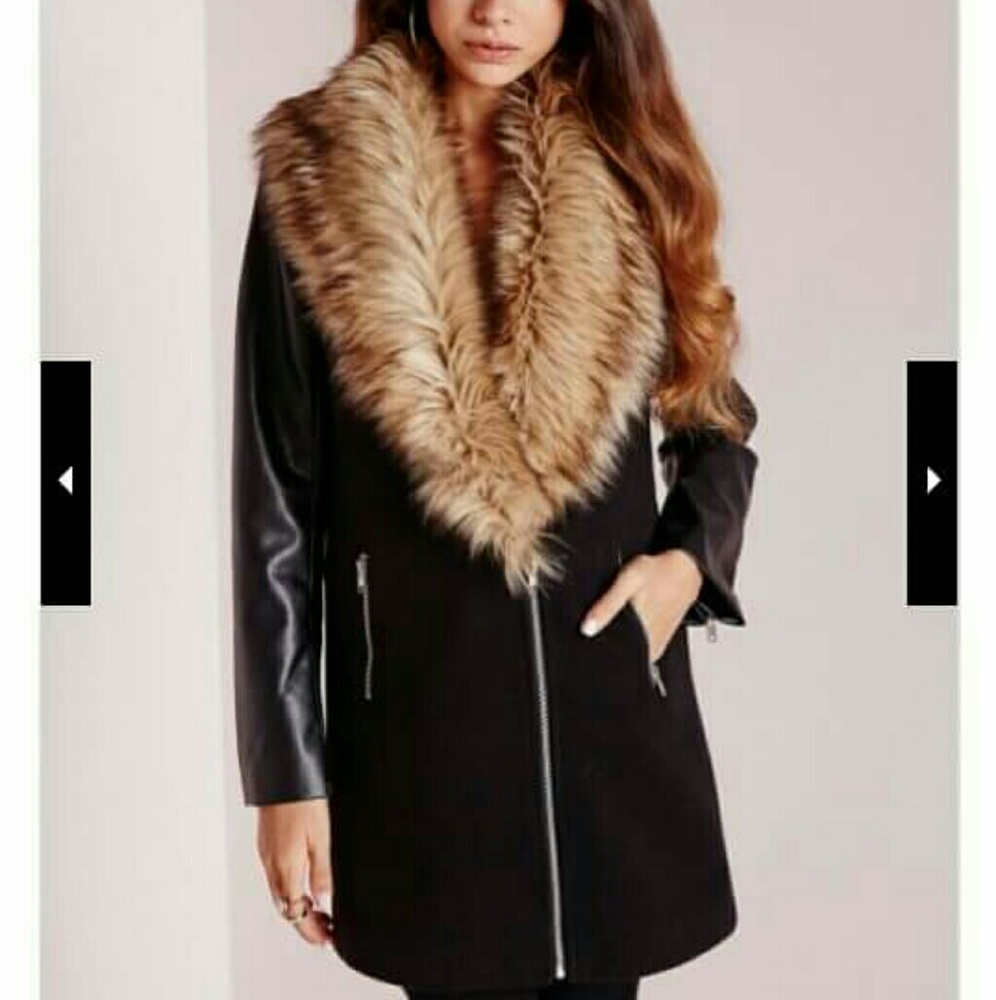Click the product image to enlarge it
This screenshot has width=996, height=1000.
pos(500,500)
